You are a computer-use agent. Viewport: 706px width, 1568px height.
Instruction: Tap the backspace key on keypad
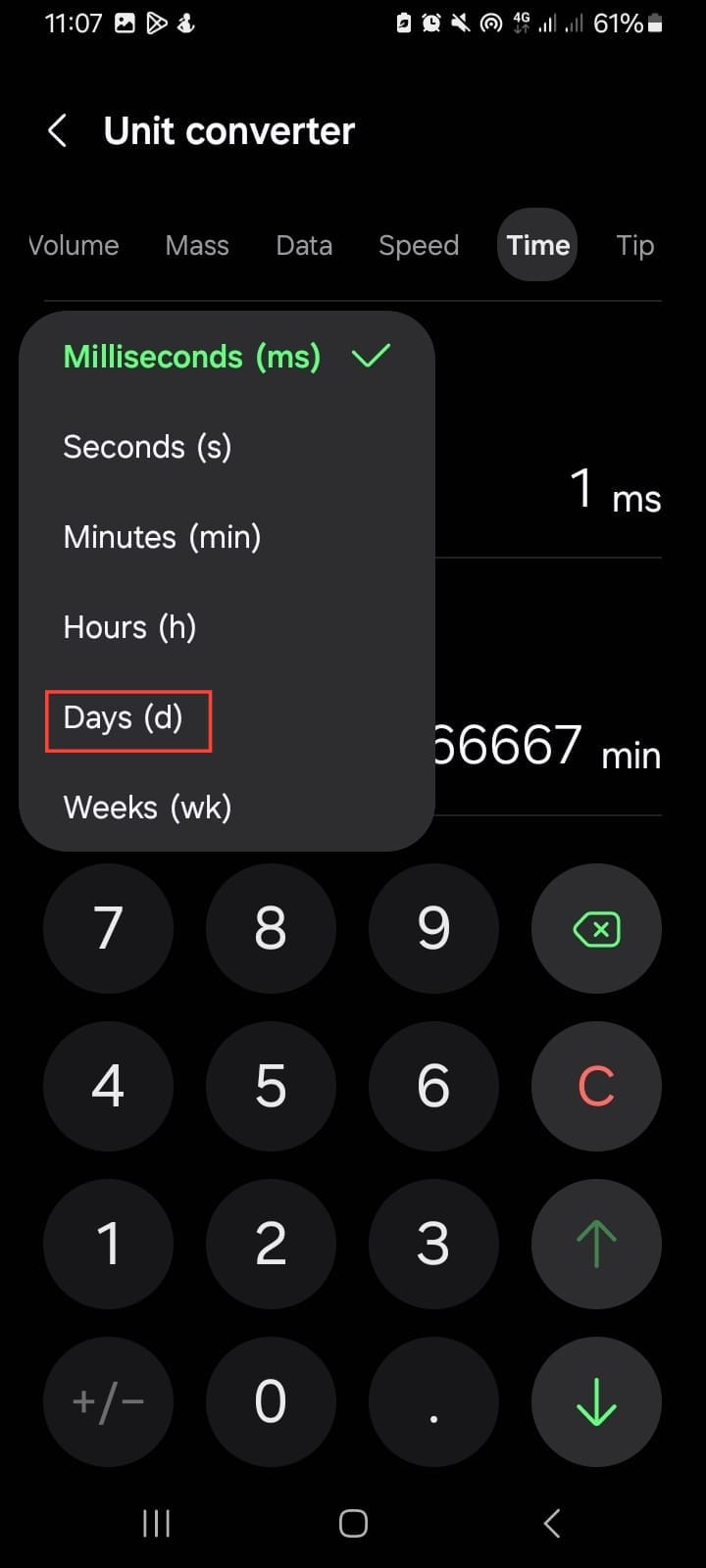tap(596, 928)
